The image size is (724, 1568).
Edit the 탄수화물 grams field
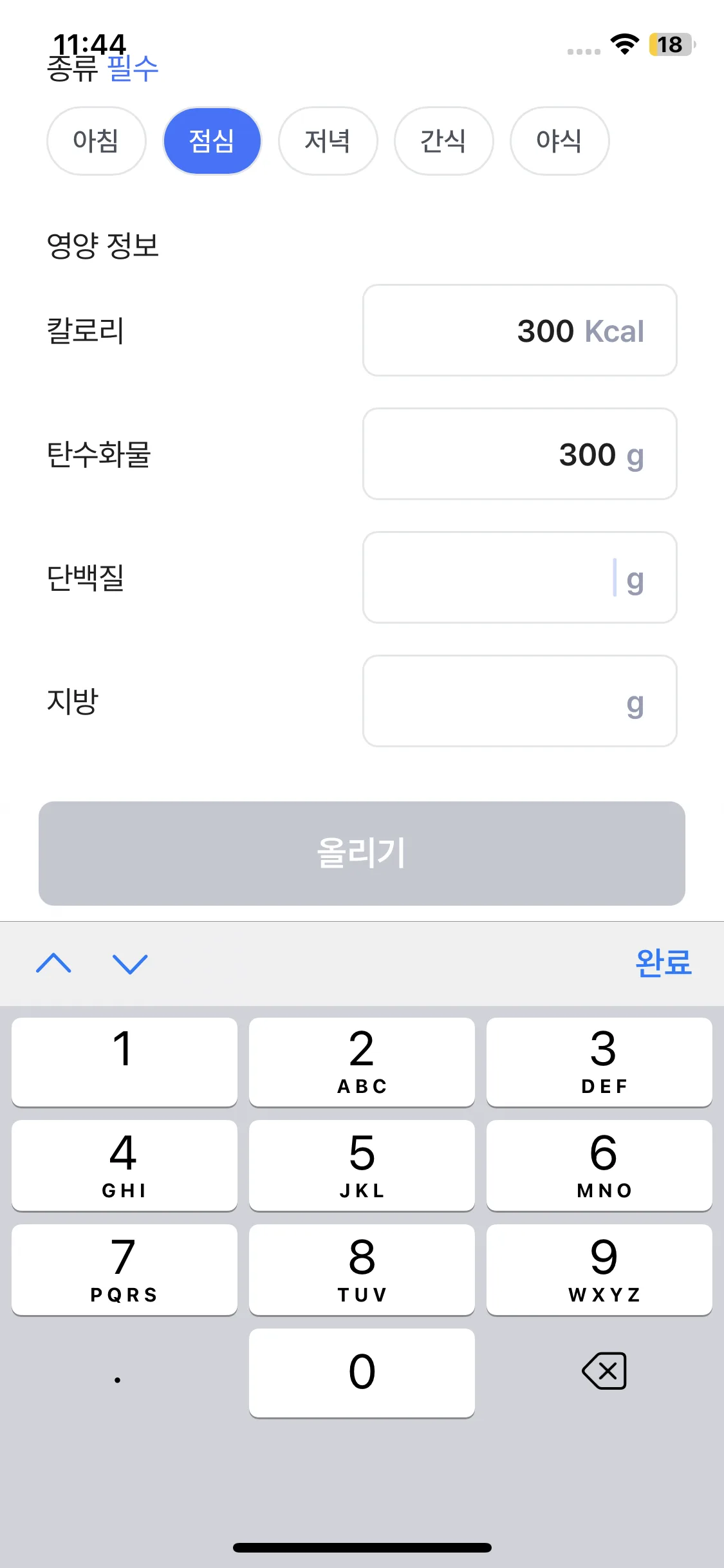(519, 454)
